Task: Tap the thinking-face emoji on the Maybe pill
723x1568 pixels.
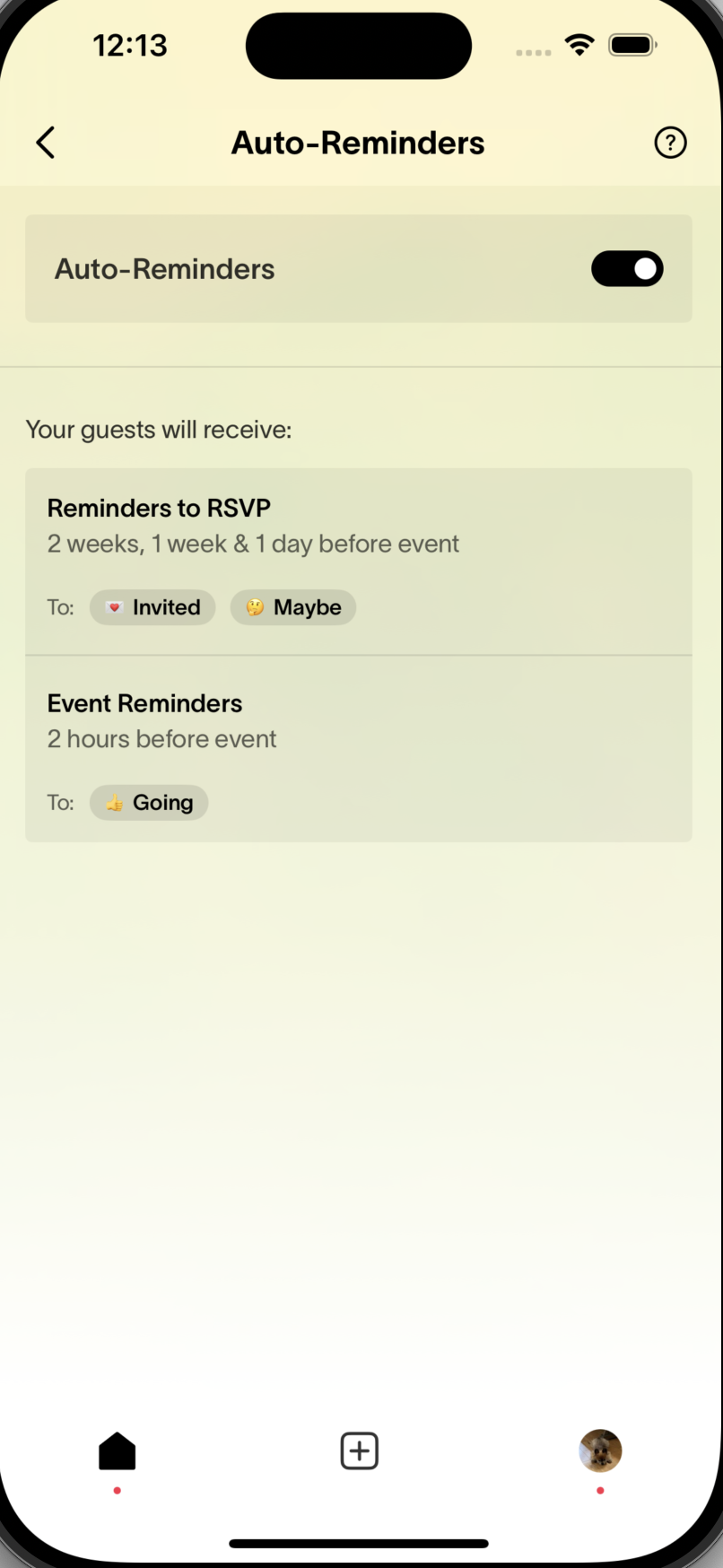Action: point(254,607)
